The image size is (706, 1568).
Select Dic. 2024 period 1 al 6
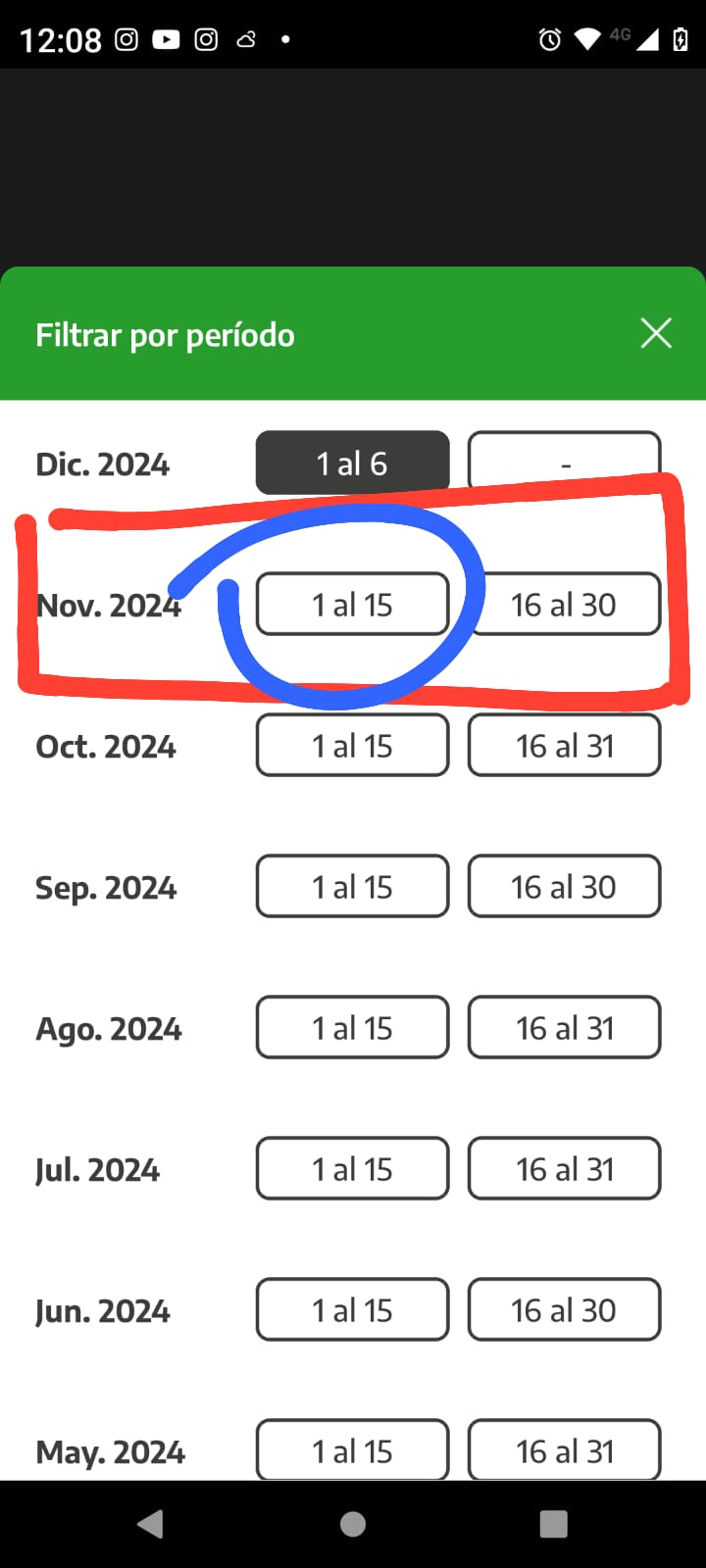352,463
